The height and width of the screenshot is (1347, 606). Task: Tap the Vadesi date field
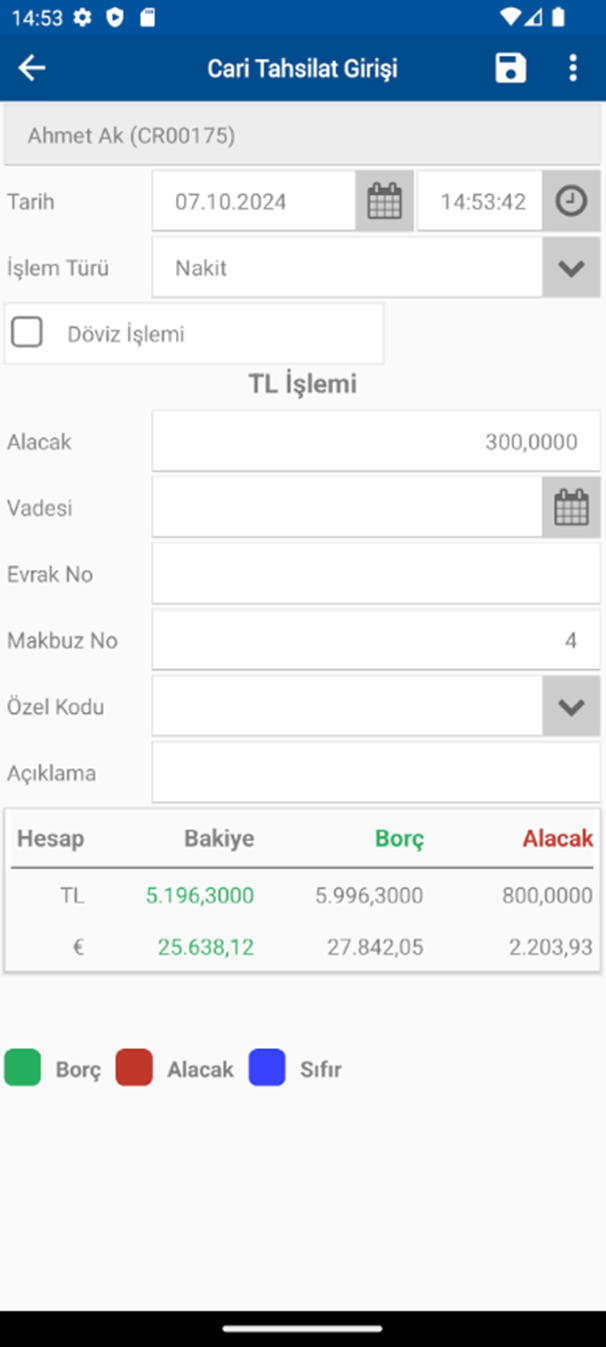coord(347,507)
